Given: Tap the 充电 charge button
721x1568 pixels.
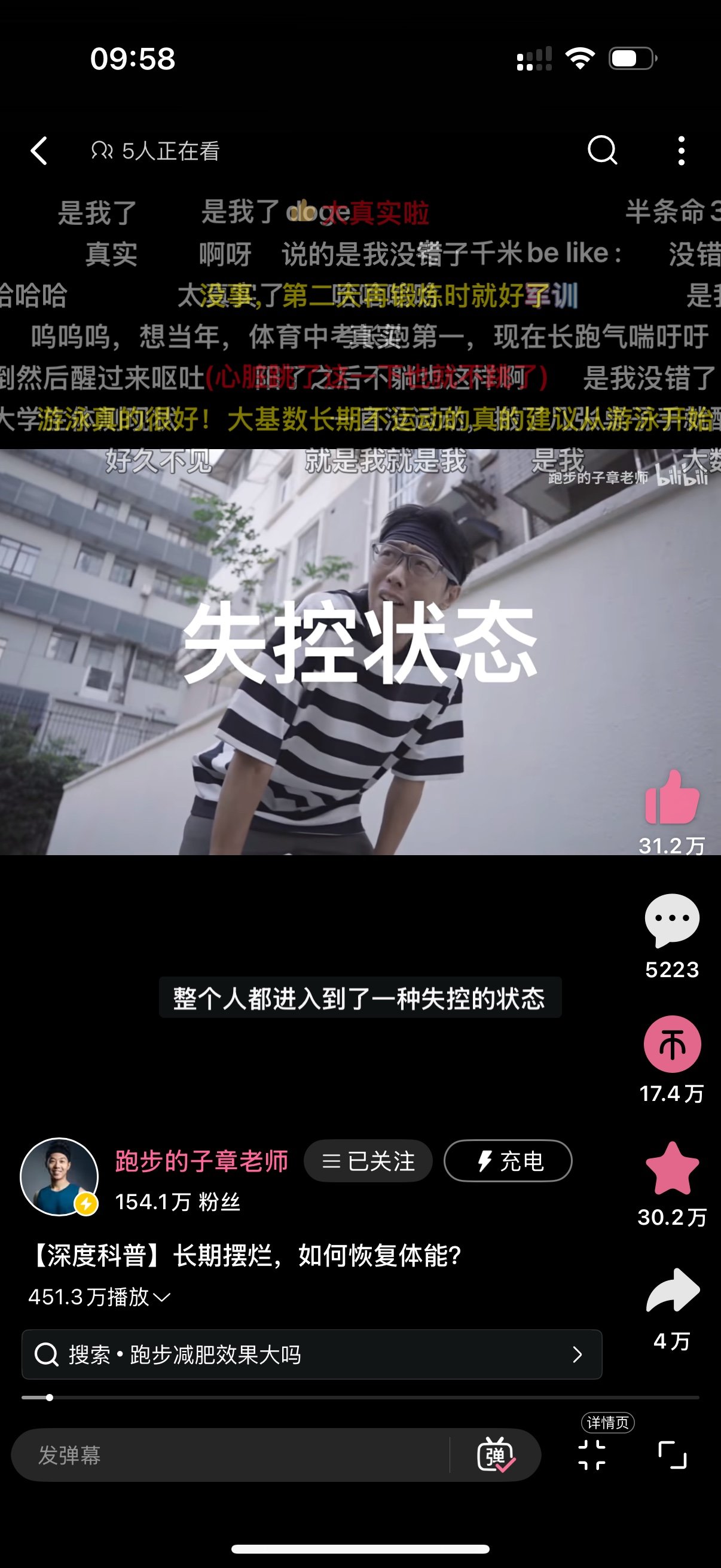Looking at the screenshot, I should click(x=508, y=1161).
